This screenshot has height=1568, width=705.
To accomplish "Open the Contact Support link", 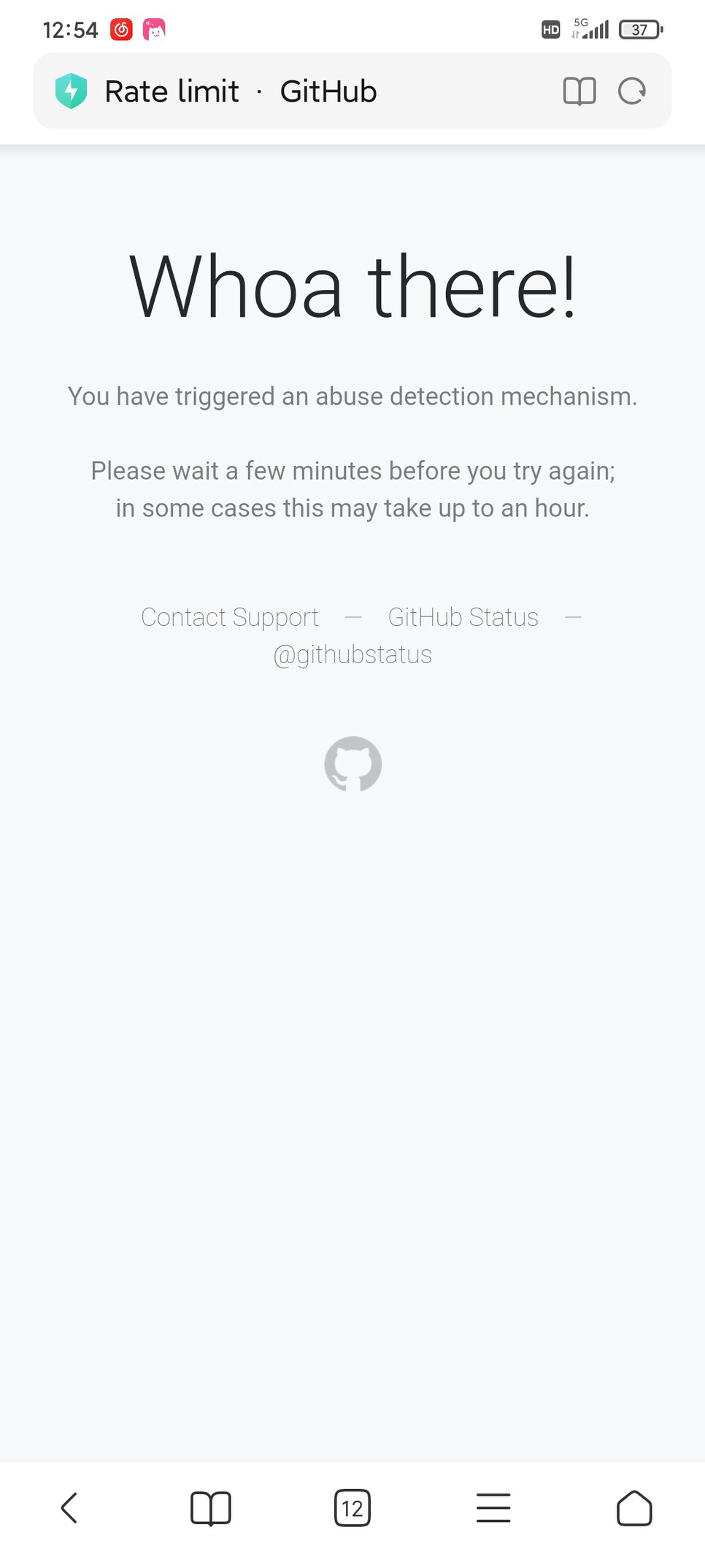I will [230, 617].
